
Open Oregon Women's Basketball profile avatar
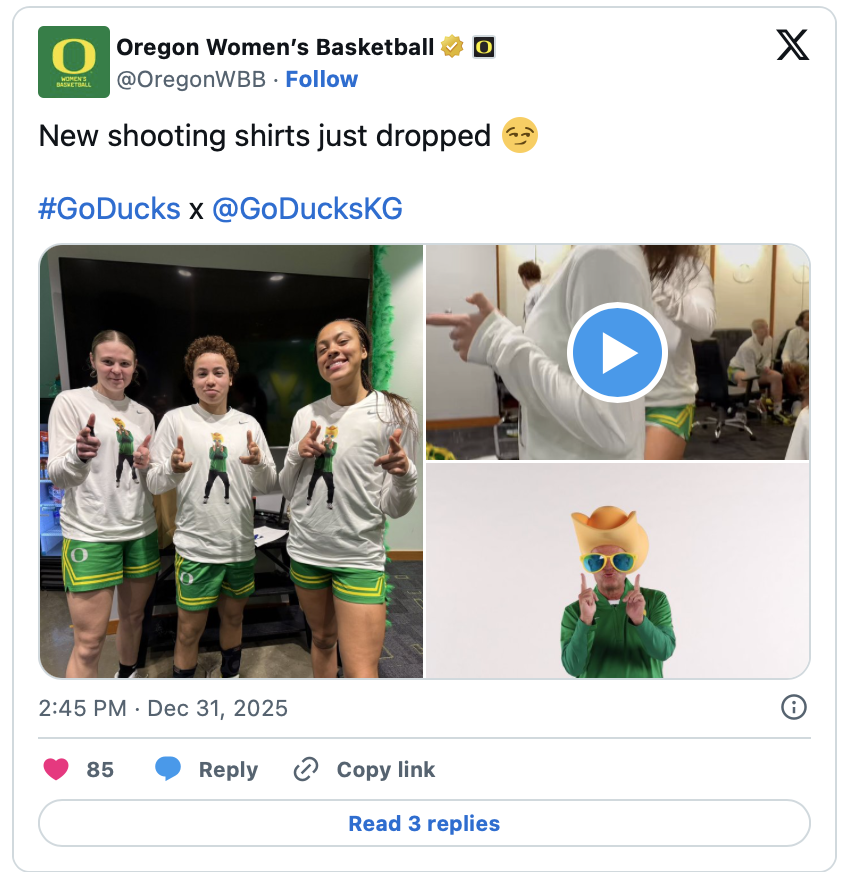click(x=74, y=62)
